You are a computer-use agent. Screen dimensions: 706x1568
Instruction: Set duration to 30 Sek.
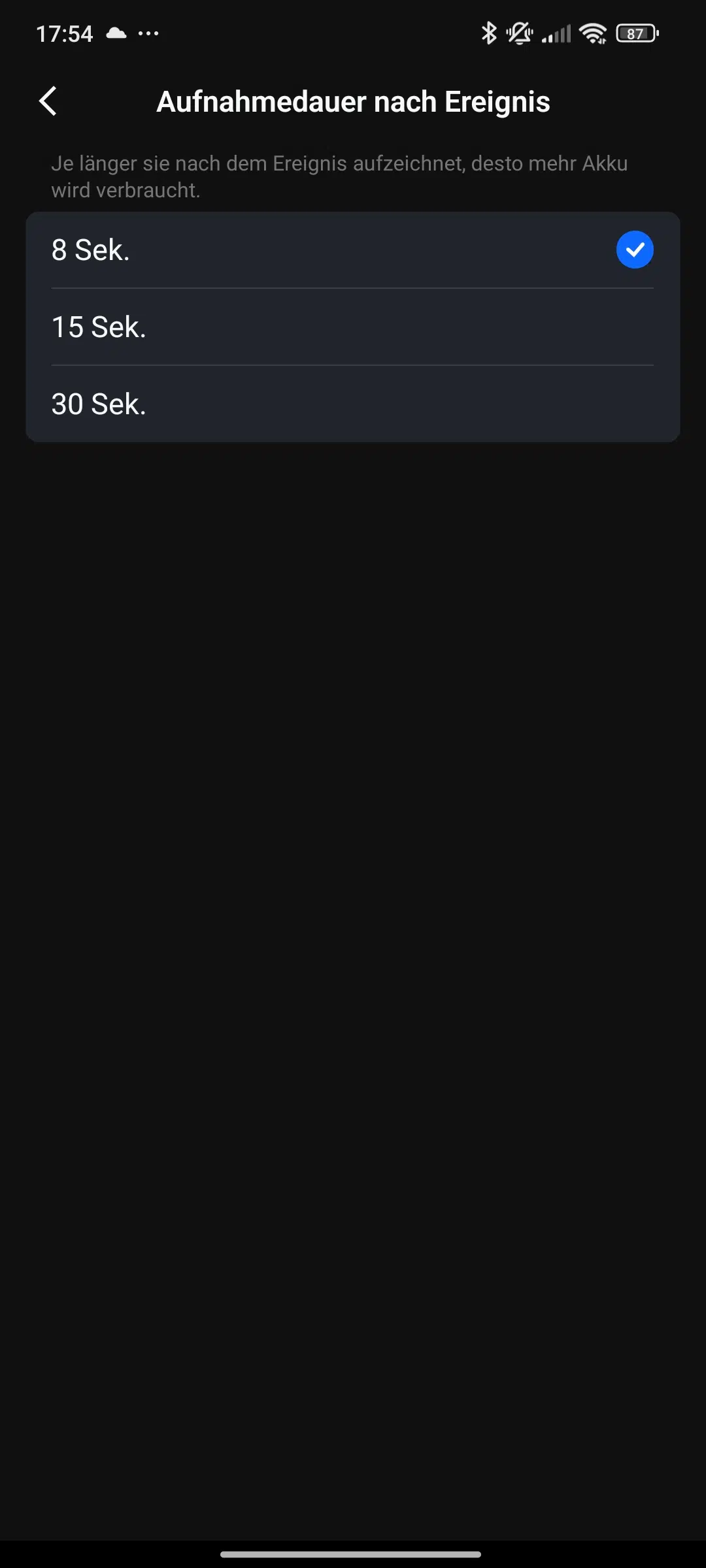tap(352, 404)
